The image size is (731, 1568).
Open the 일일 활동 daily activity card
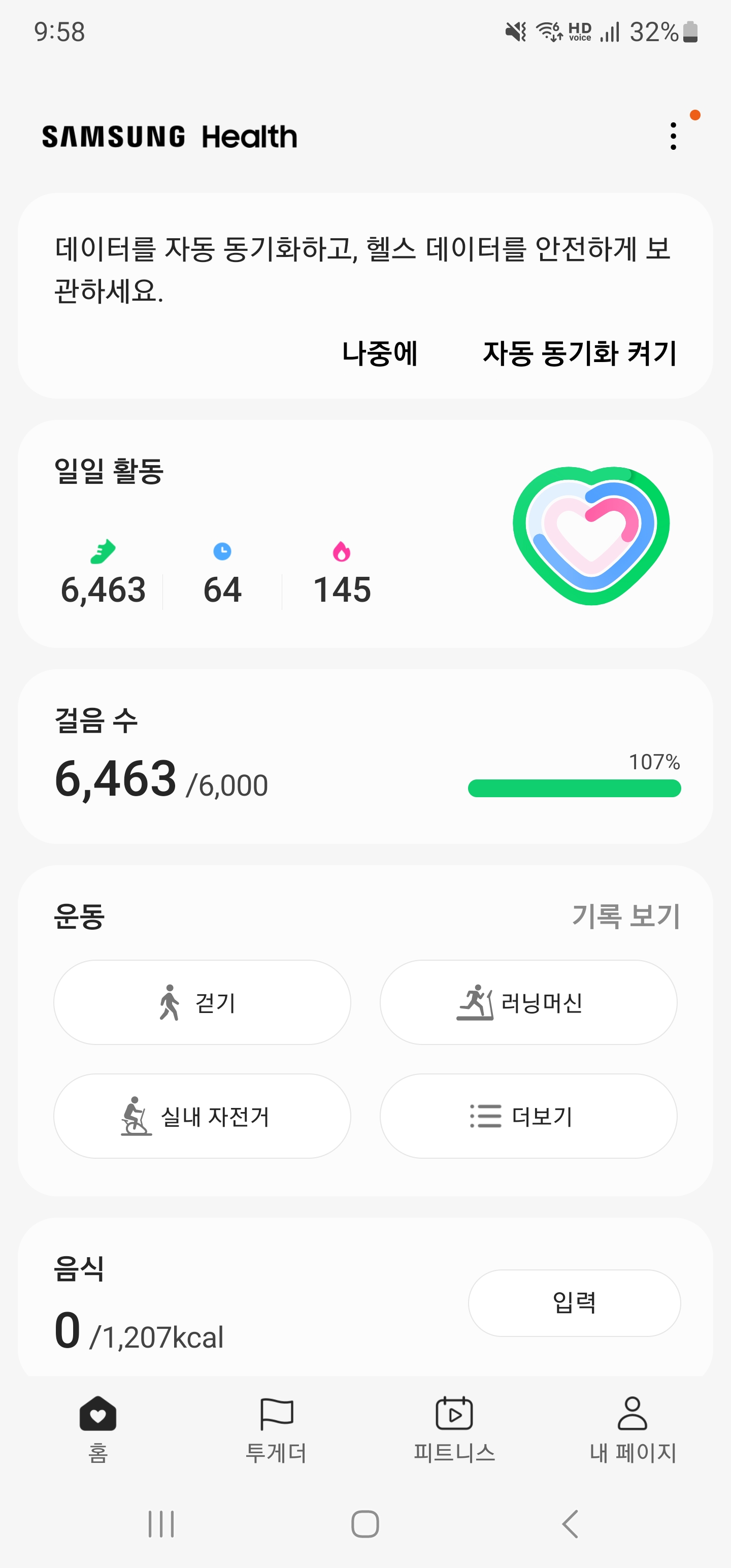[365, 533]
